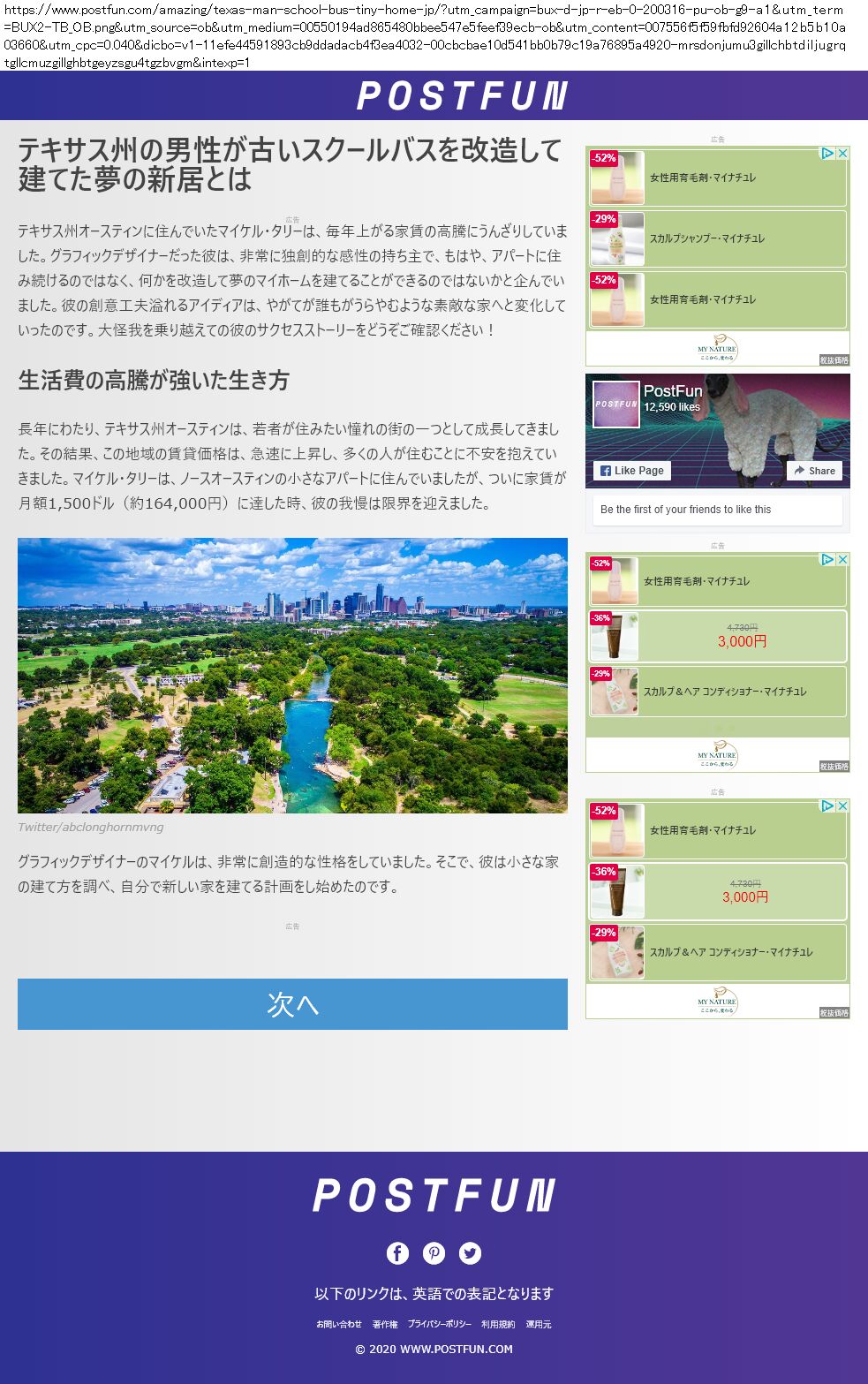Share the PostFun Facebook page
The height and width of the screenshot is (1384, 868).
814,471
